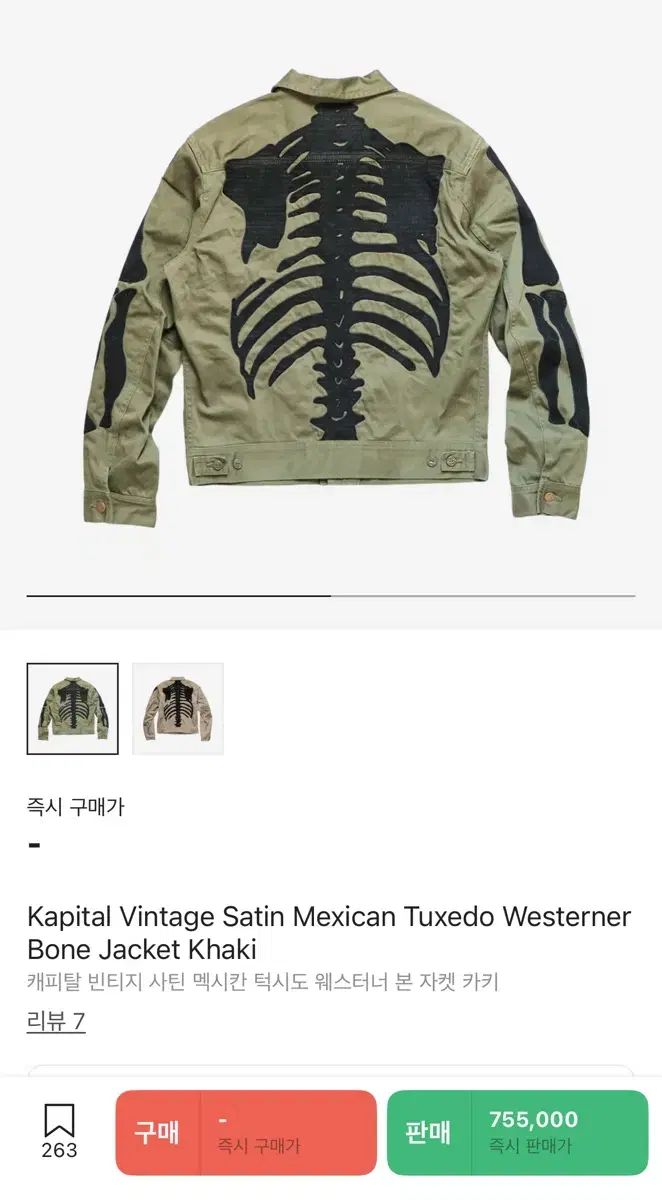Tap the green 판매 sell button

(x=517, y=1132)
